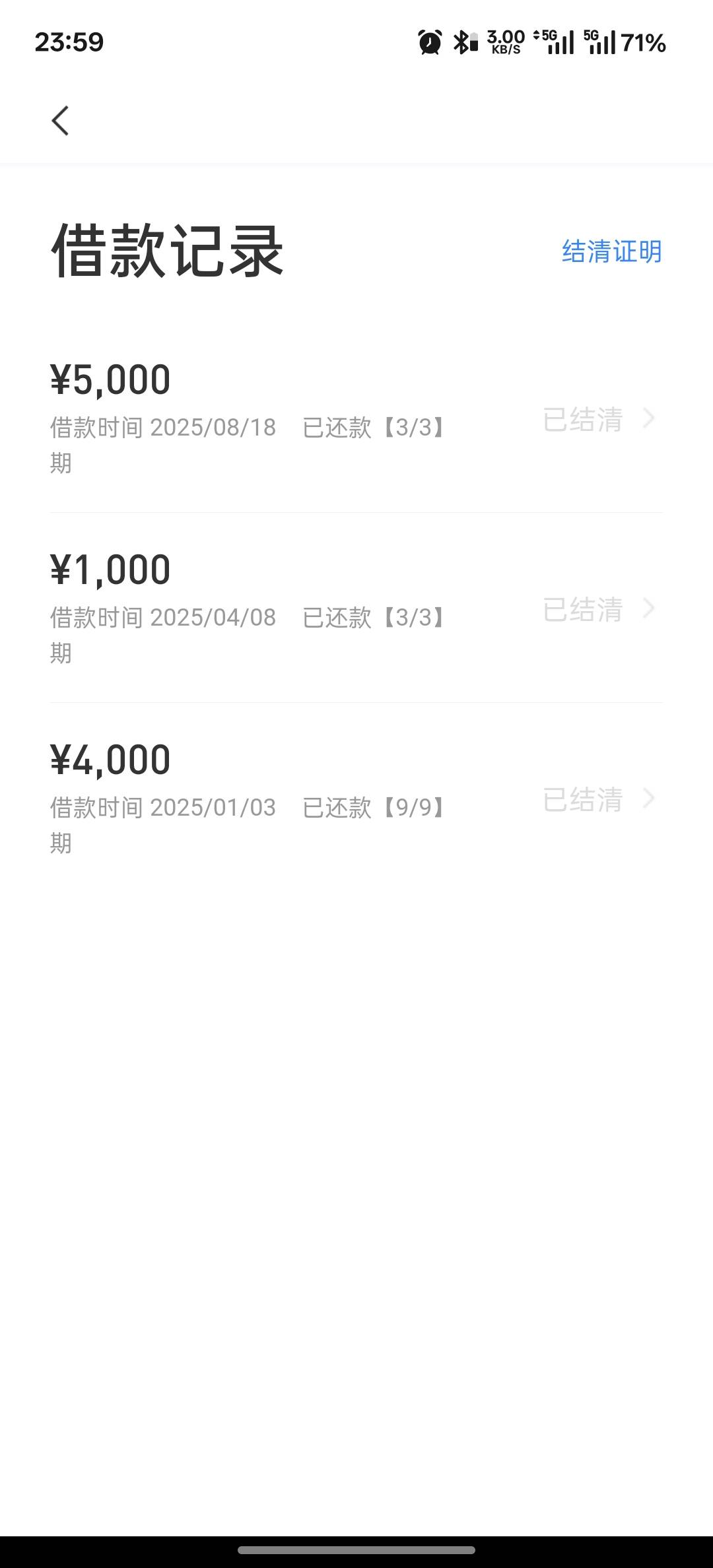The height and width of the screenshot is (1568, 713).
Task: View the ¥1,000 loan from 2025/04/08
Action: 356,608
